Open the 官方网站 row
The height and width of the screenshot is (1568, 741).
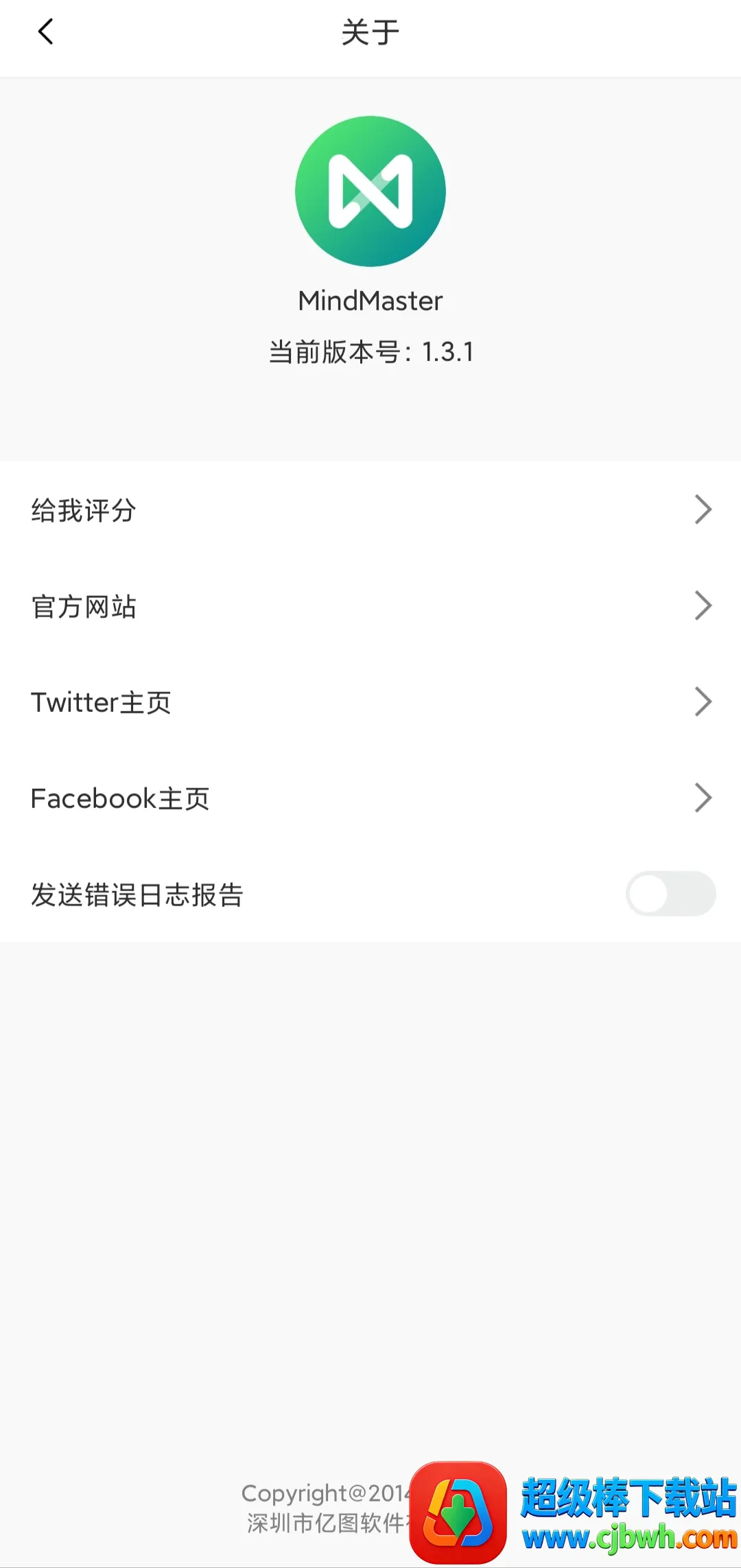pyautogui.click(x=370, y=606)
